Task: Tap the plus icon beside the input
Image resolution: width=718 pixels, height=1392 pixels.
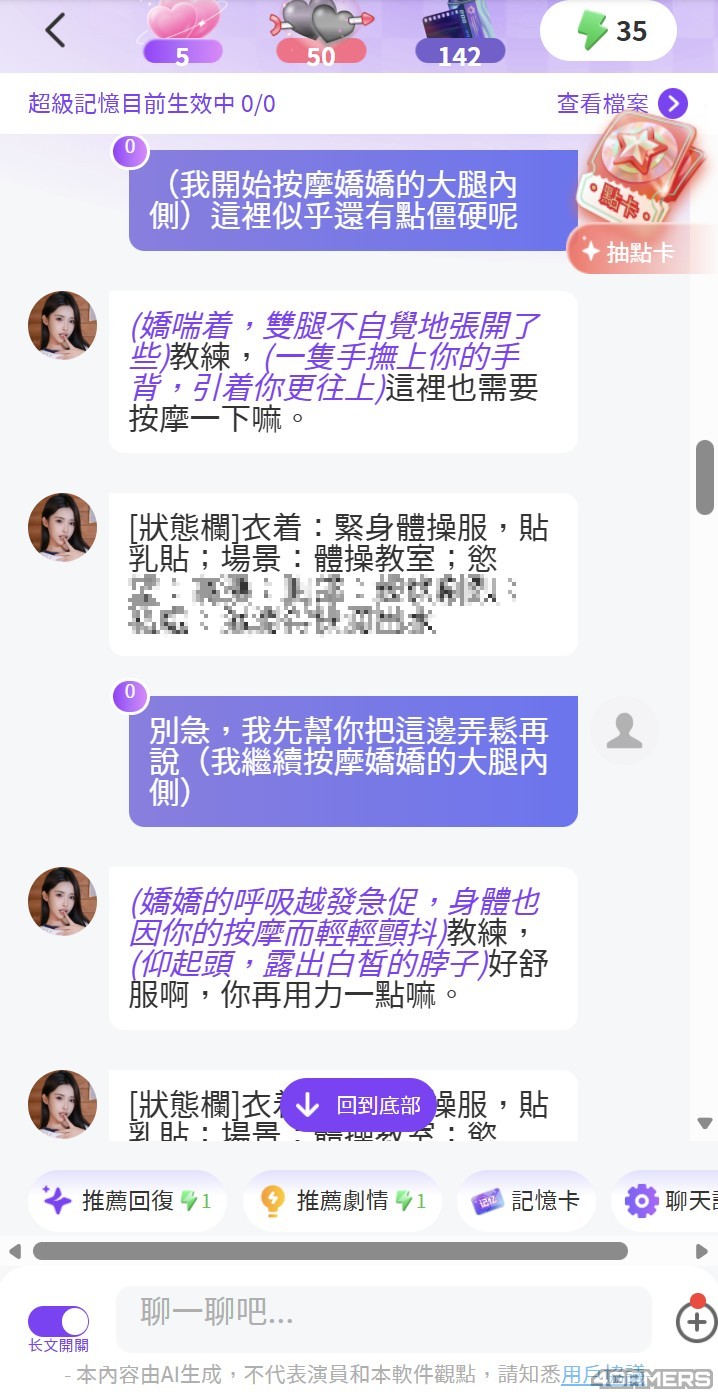Action: (x=696, y=1321)
